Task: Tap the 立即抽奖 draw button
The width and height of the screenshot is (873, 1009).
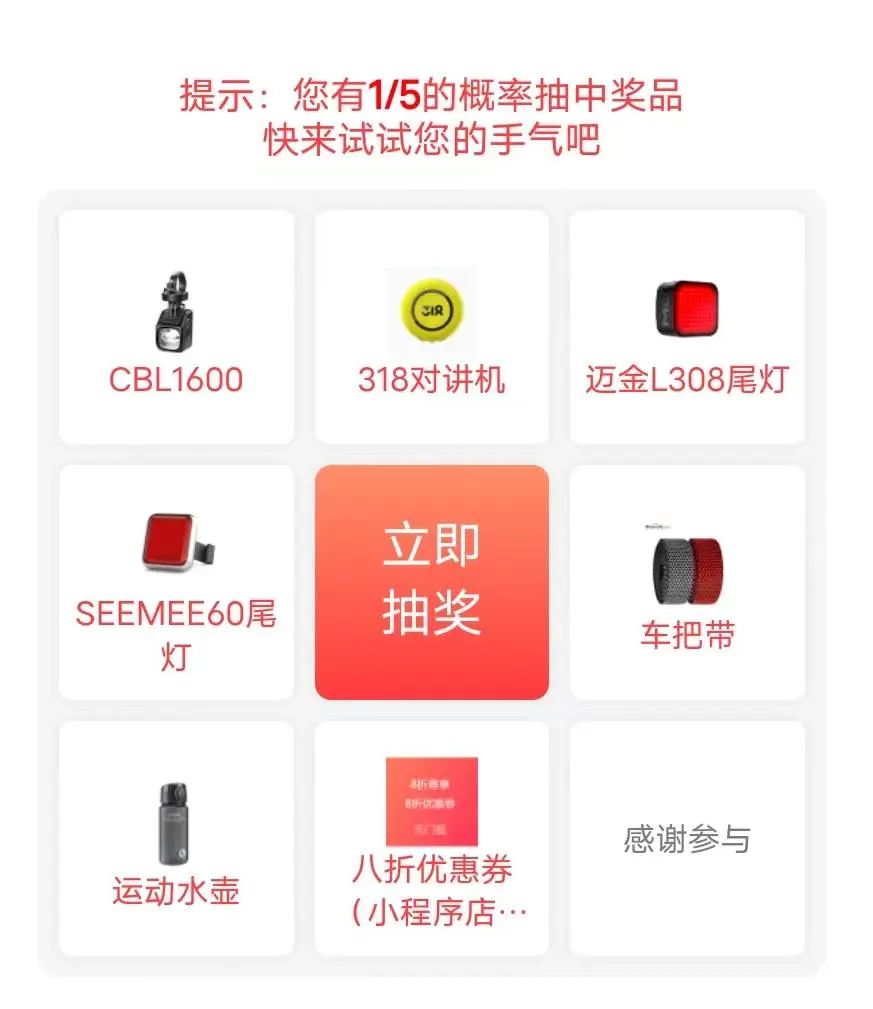Action: pyautogui.click(x=431, y=582)
